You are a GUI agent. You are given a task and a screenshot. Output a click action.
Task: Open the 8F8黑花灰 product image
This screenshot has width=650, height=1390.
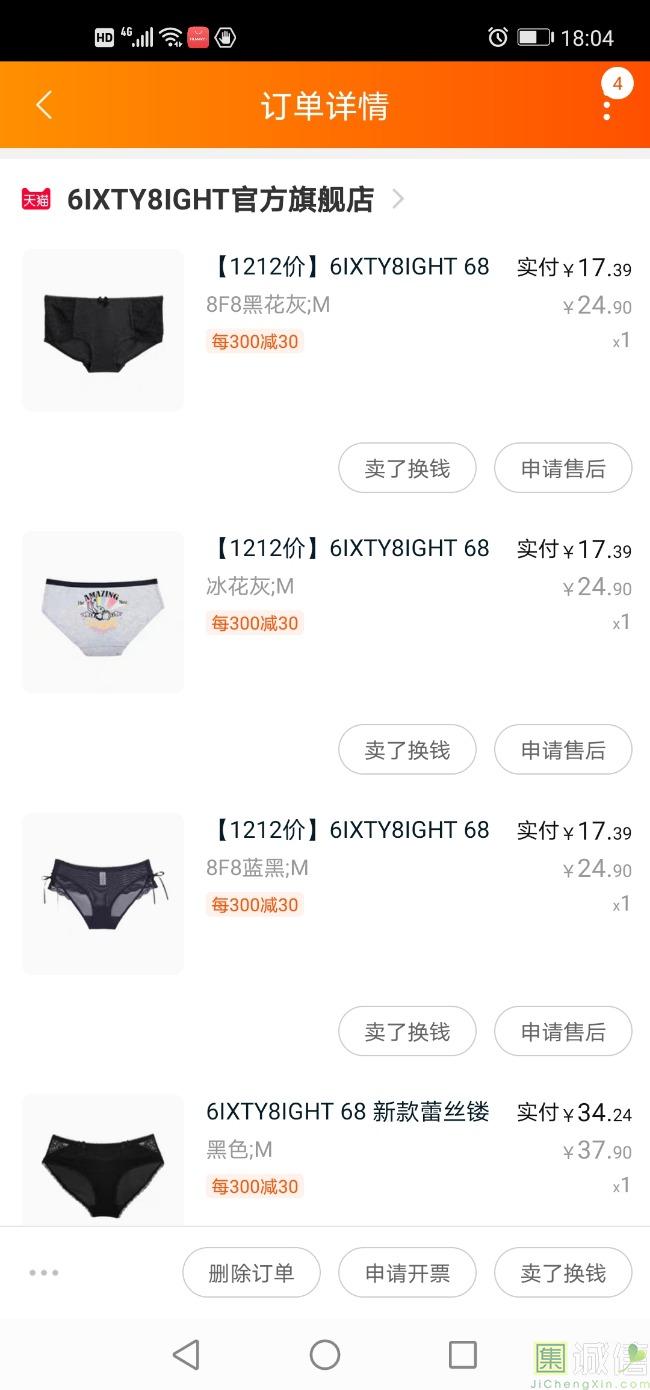pos(103,330)
